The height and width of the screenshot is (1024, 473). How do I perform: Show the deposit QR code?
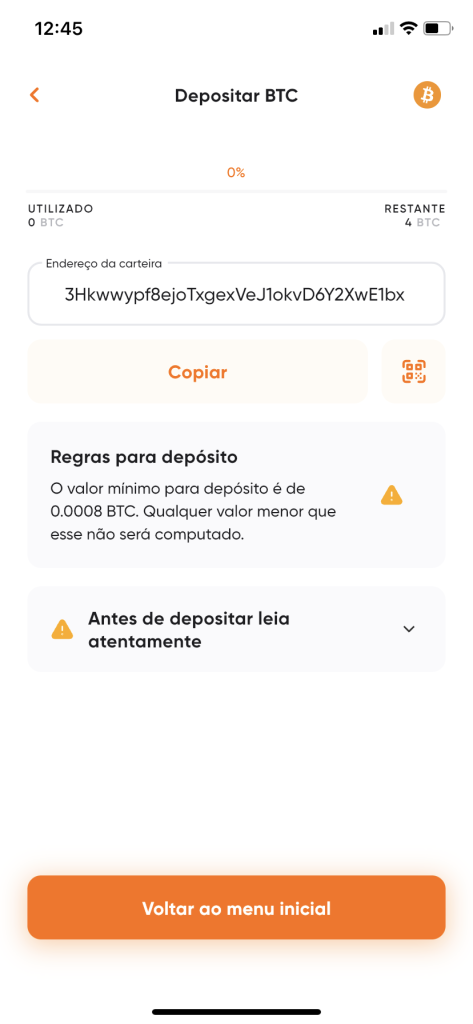point(414,372)
